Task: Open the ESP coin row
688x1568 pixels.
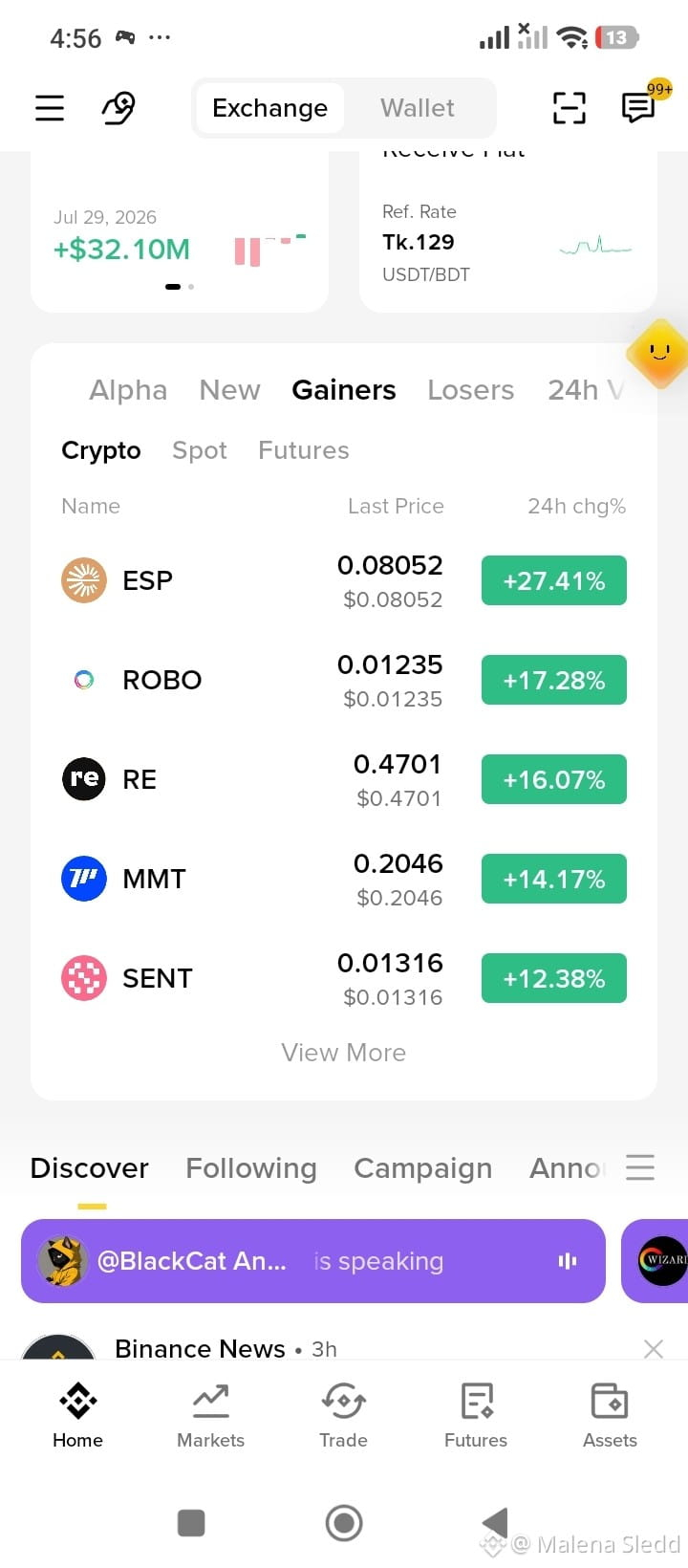Action: (344, 580)
